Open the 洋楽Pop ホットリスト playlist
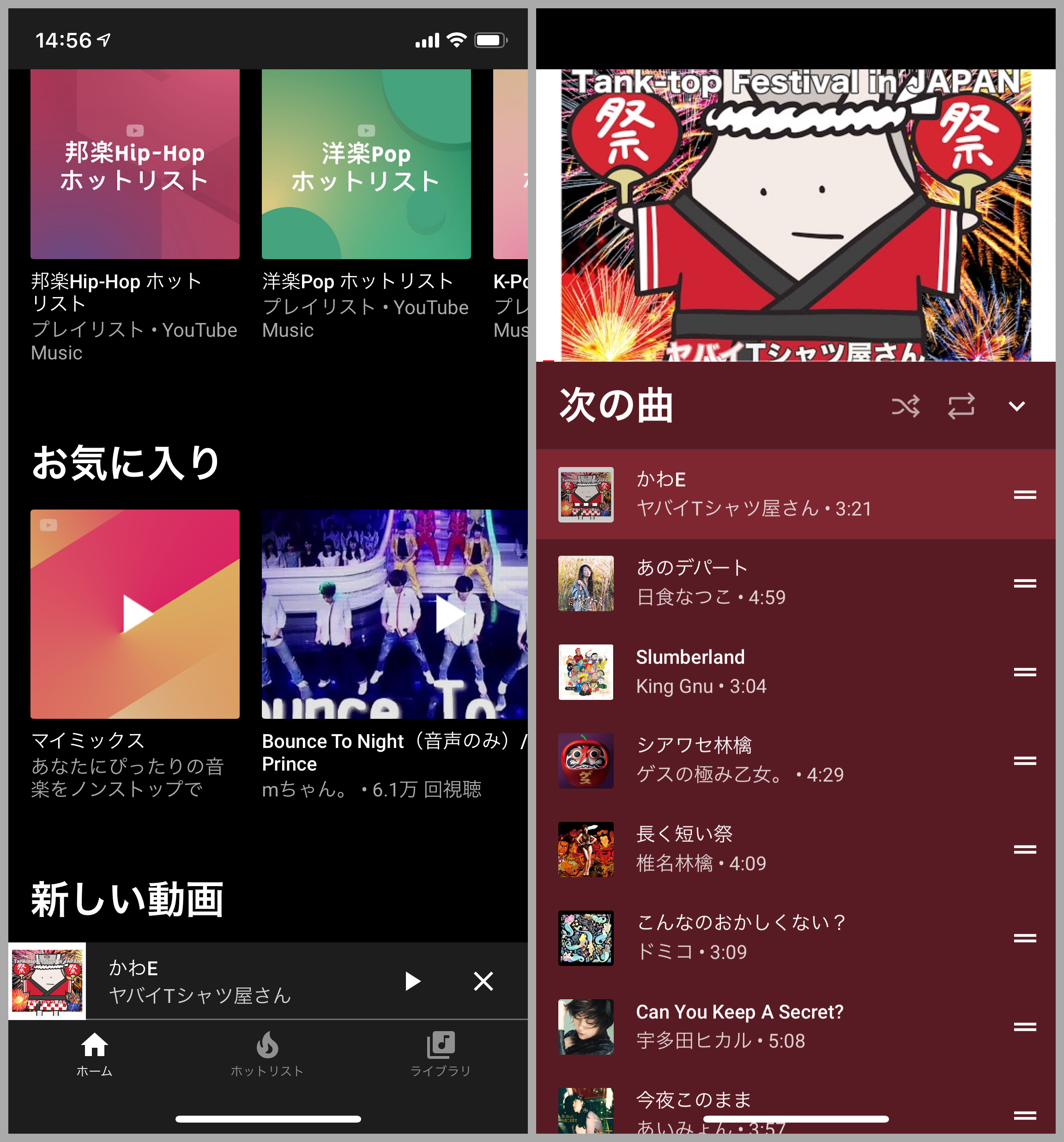The height and width of the screenshot is (1142, 1064). click(366, 165)
